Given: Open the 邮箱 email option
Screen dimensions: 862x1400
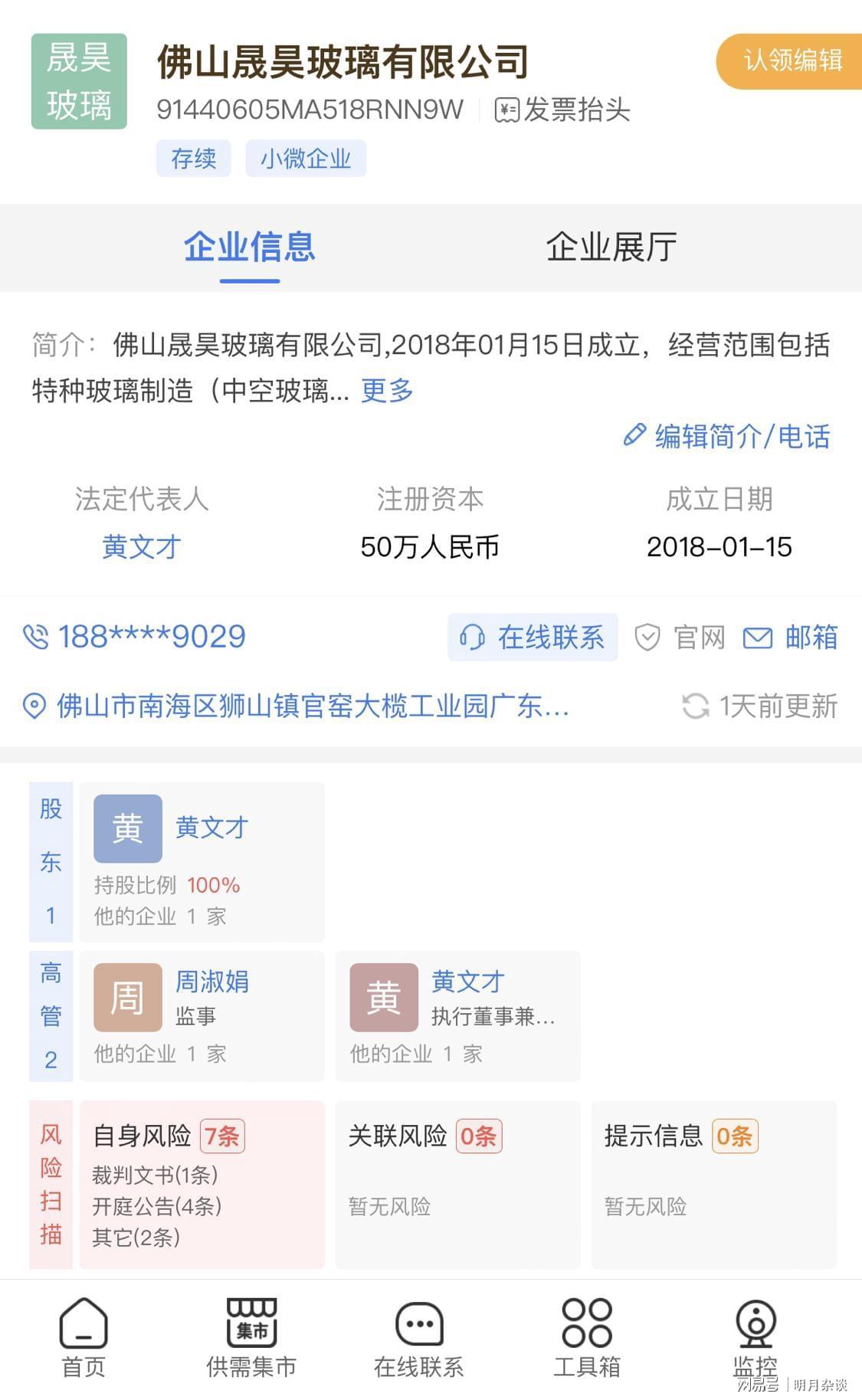Looking at the screenshot, I should point(791,637).
